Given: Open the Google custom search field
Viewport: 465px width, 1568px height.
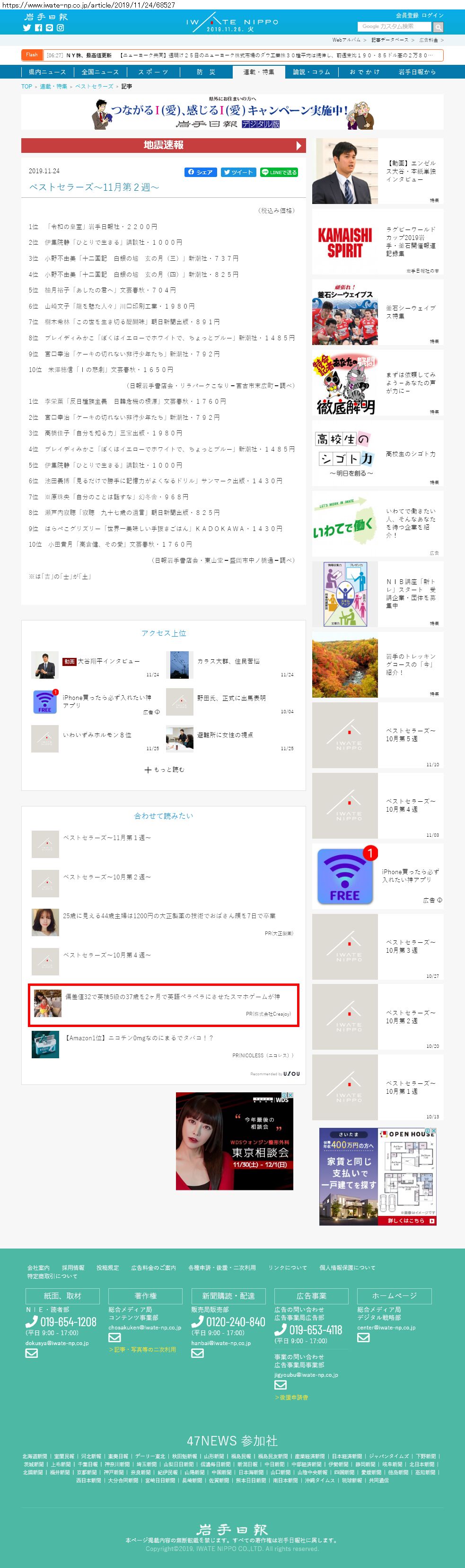Looking at the screenshot, I should (395, 27).
